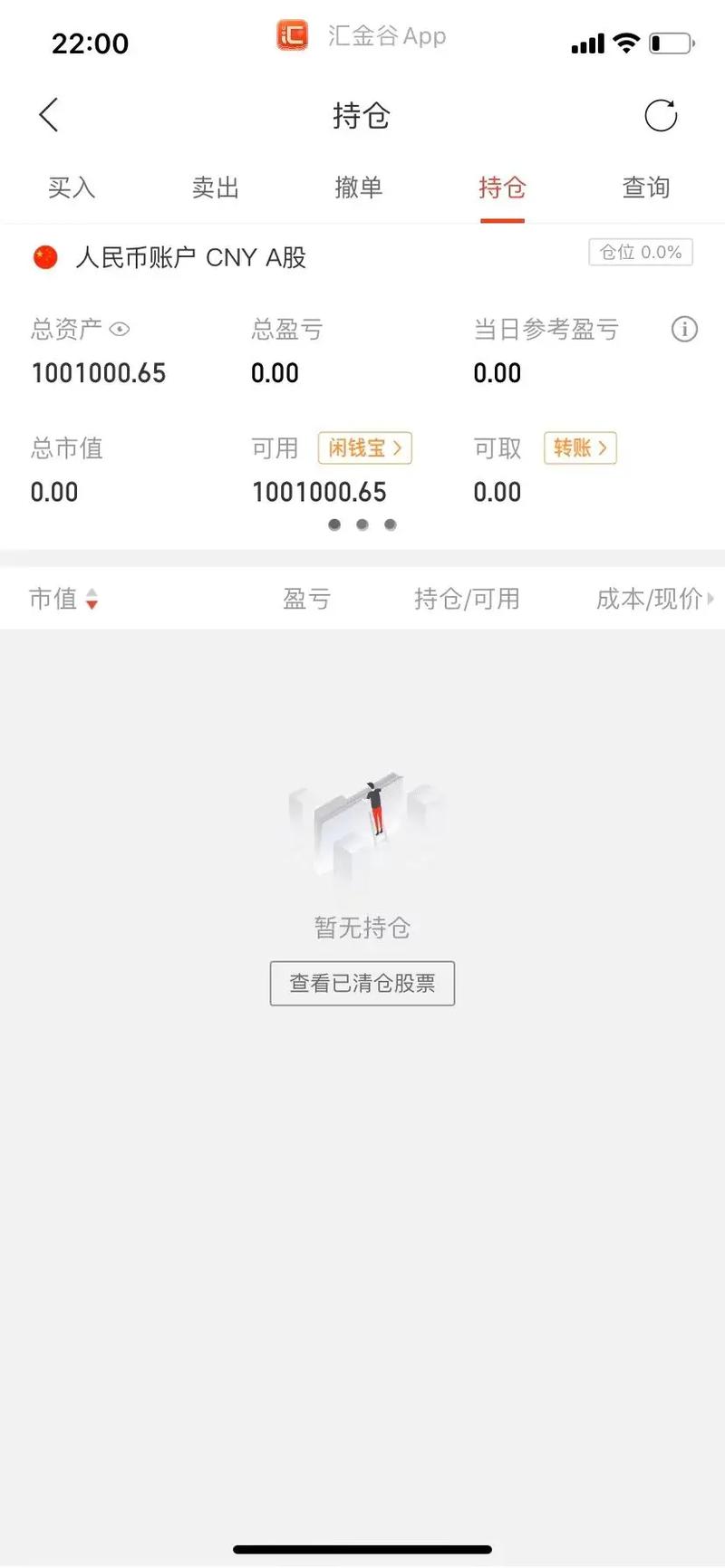Open the info icon beside 当日参考盈亏
This screenshot has height=1568, width=725.
click(x=684, y=329)
